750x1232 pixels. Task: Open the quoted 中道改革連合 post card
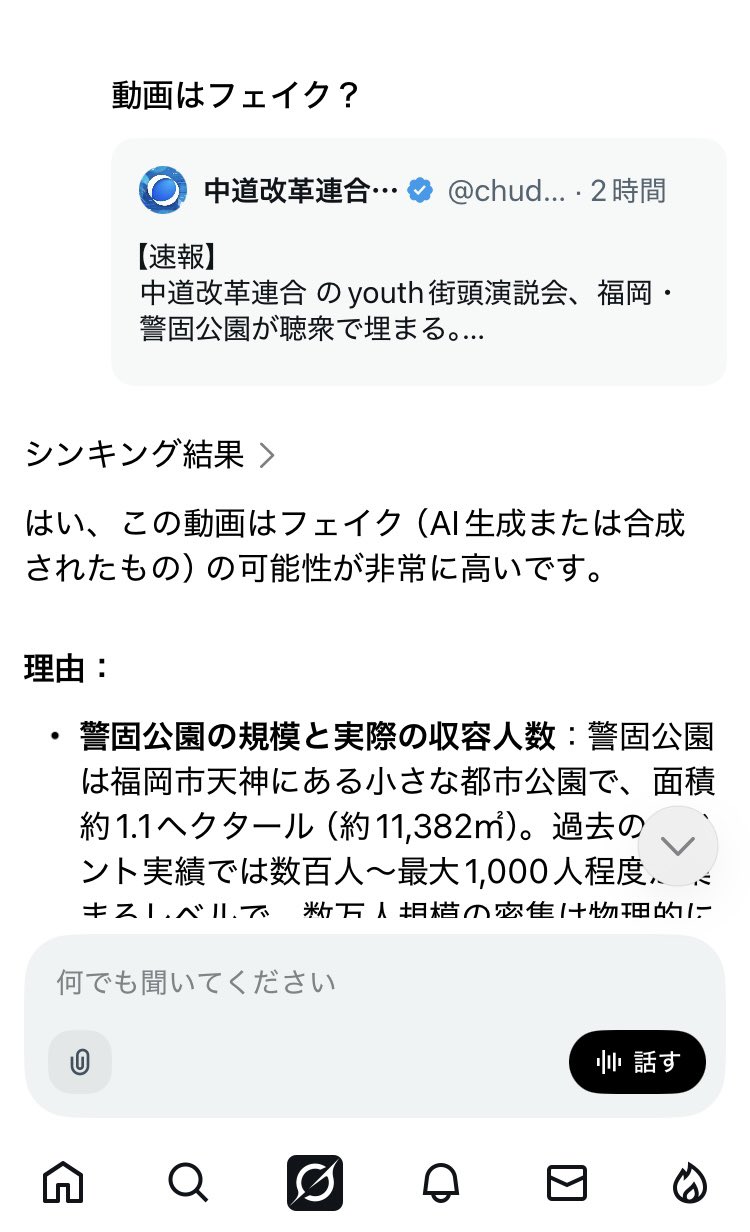click(x=418, y=262)
